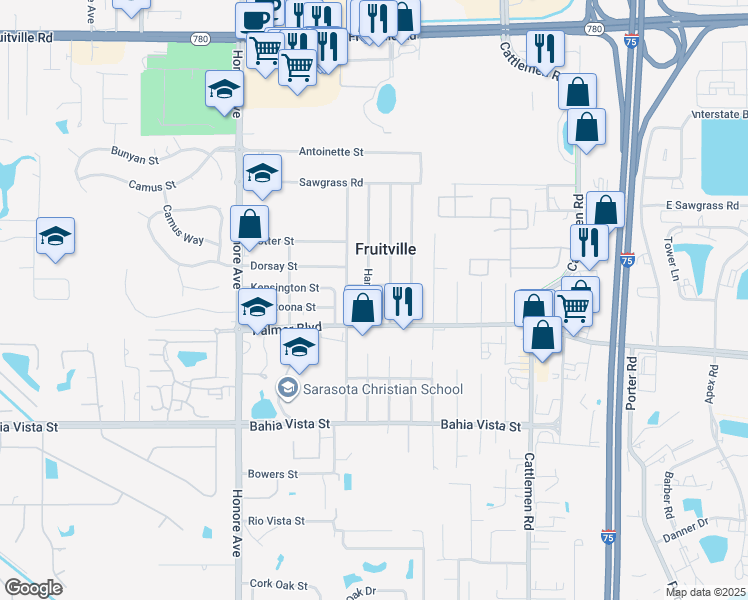Tap the restaurant marker below the Fruitville label
Viewport: 748px width, 600px height.
[403, 302]
